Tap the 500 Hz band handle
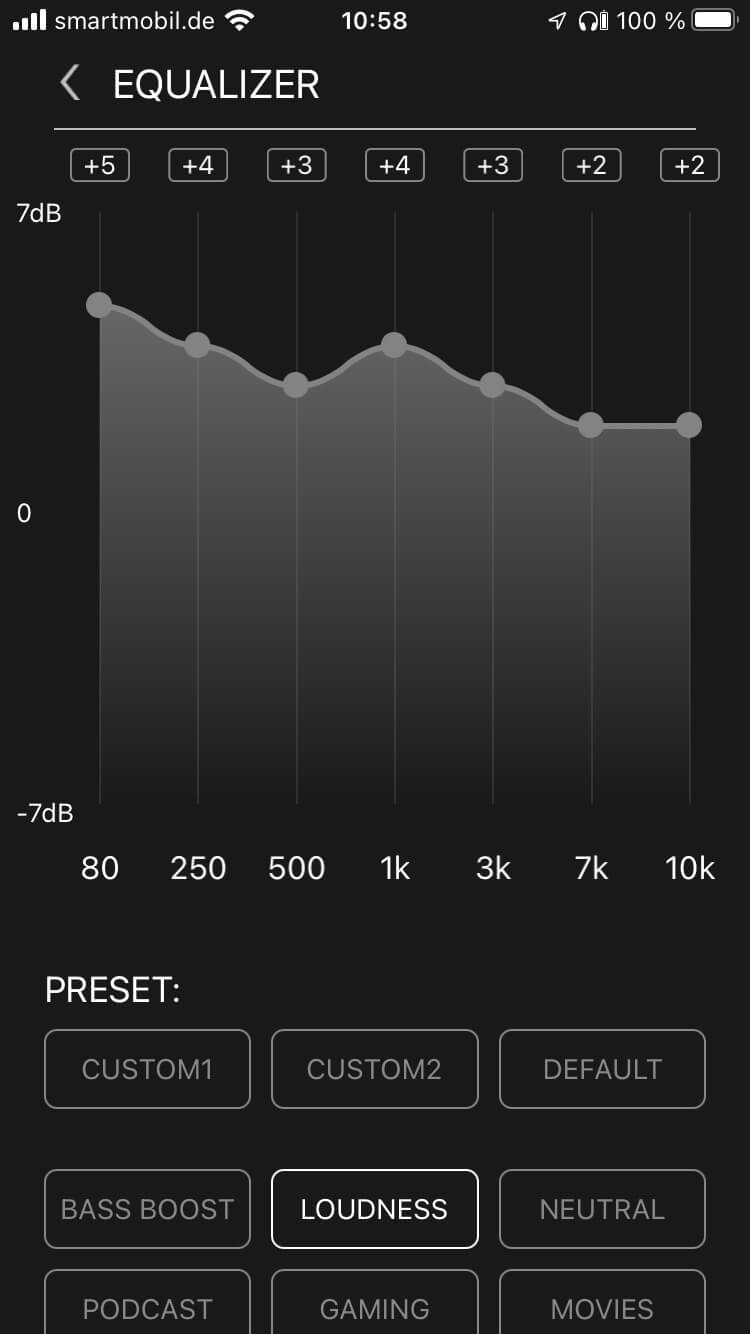750x1334 pixels. [296, 385]
